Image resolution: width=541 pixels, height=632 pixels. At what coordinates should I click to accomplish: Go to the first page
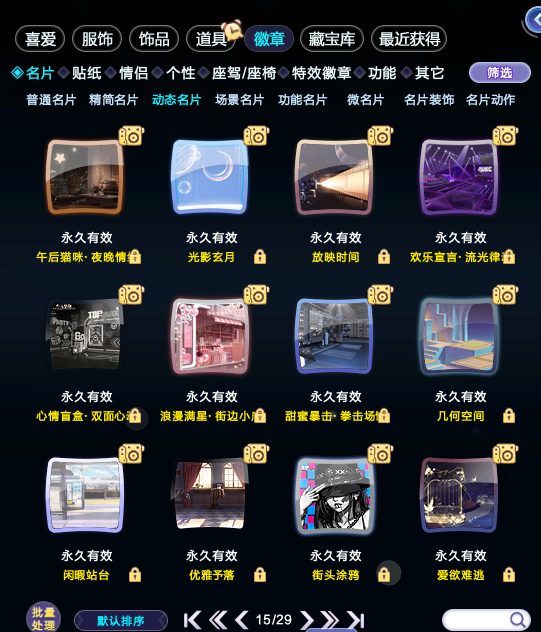coord(192,620)
